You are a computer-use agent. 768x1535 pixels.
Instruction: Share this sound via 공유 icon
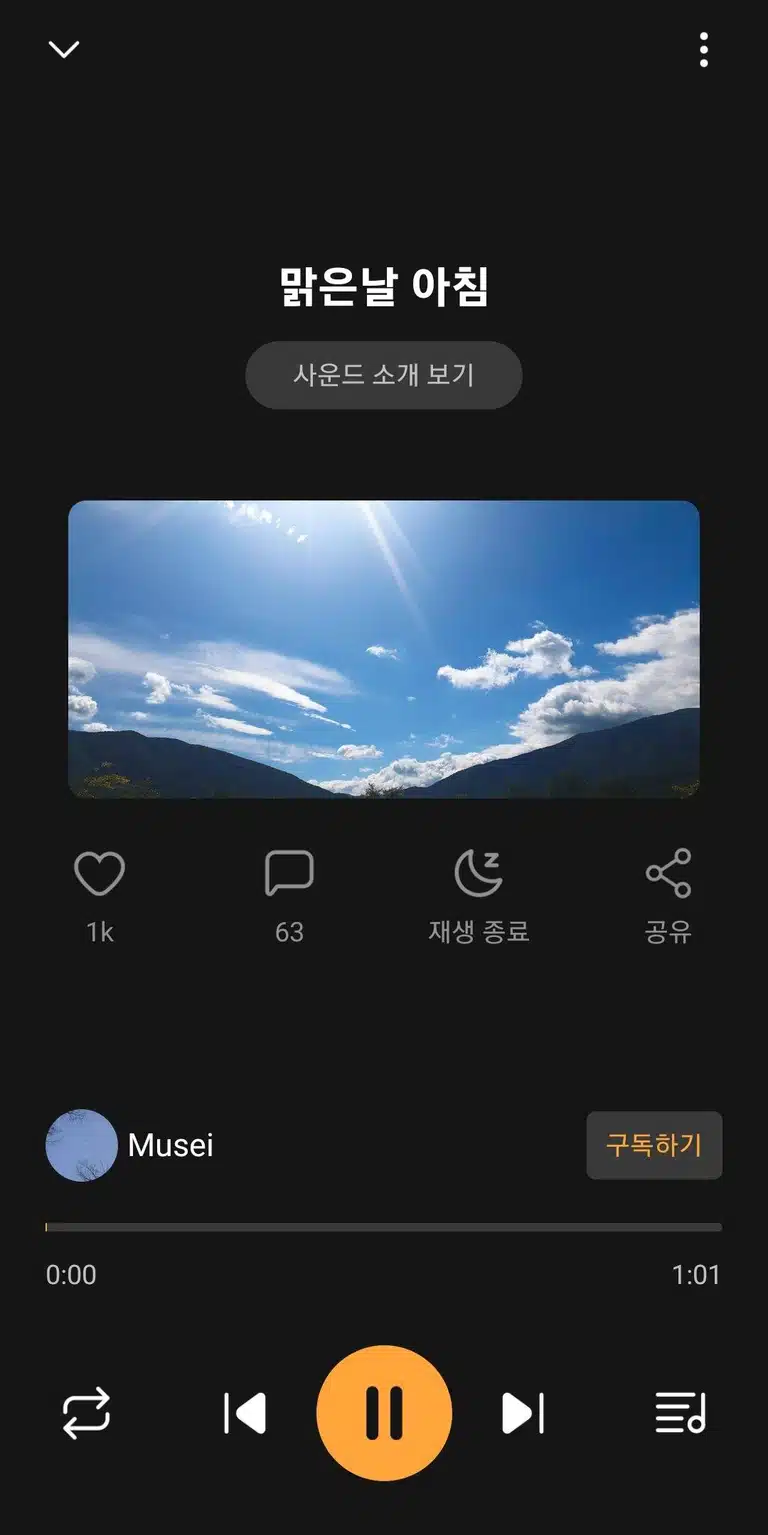point(668,874)
